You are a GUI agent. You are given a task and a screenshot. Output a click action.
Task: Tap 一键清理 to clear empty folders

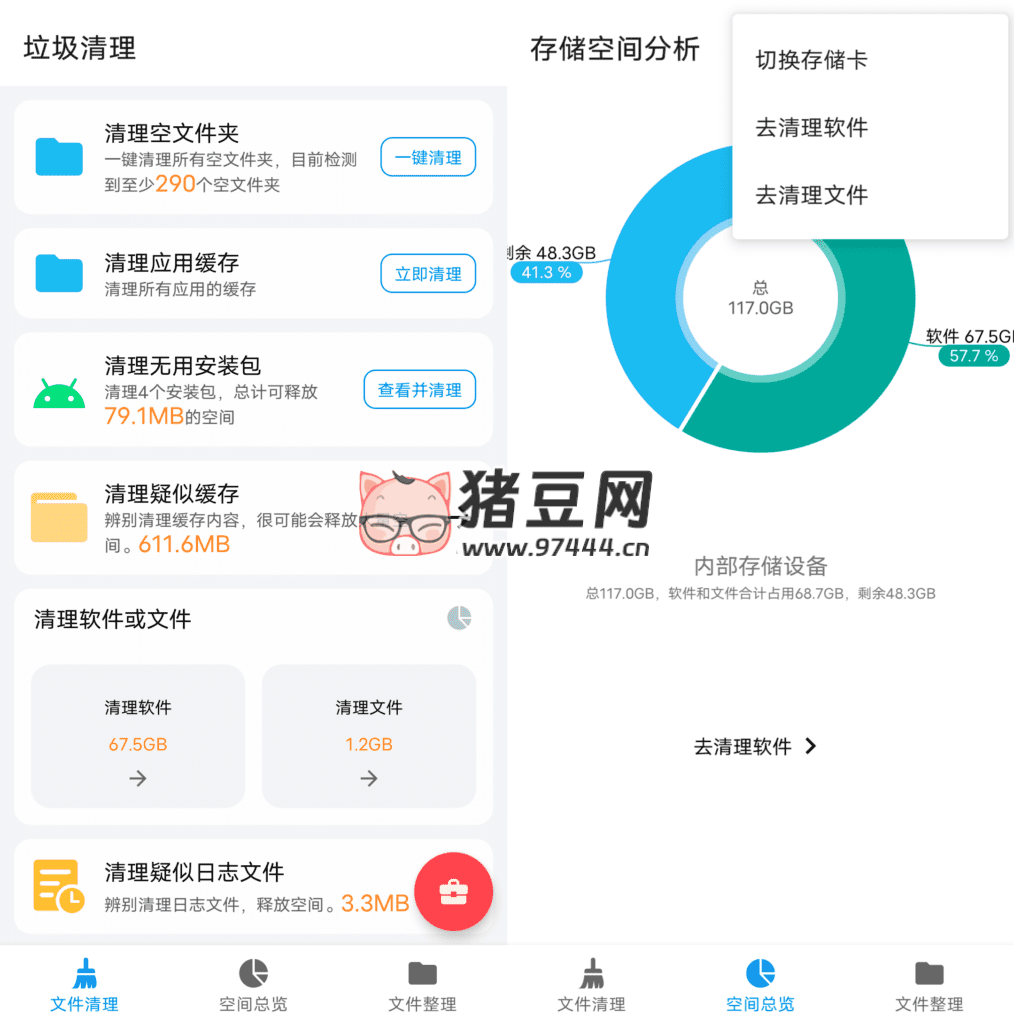point(428,158)
